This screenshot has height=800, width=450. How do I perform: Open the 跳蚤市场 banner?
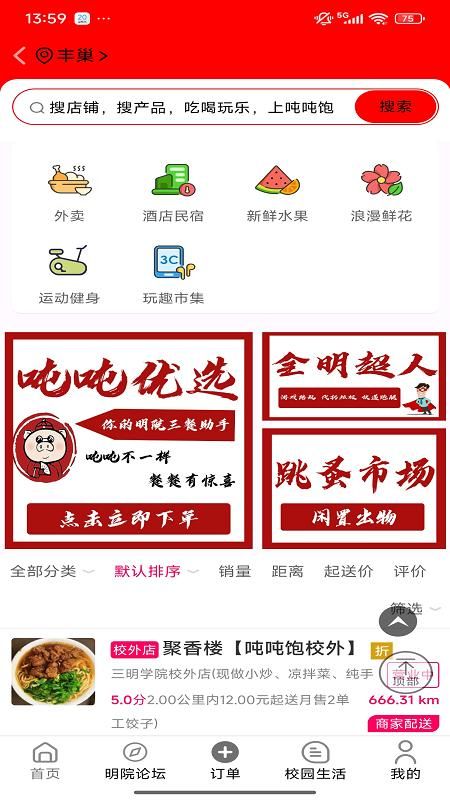354,488
